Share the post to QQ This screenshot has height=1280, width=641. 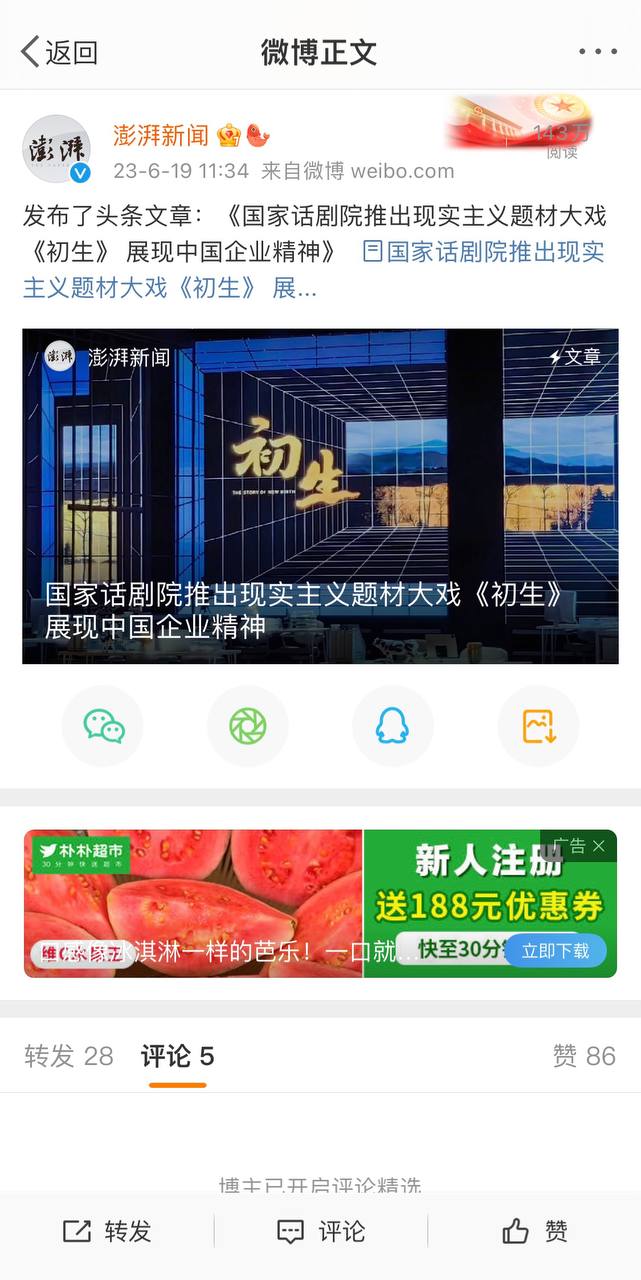coord(393,726)
